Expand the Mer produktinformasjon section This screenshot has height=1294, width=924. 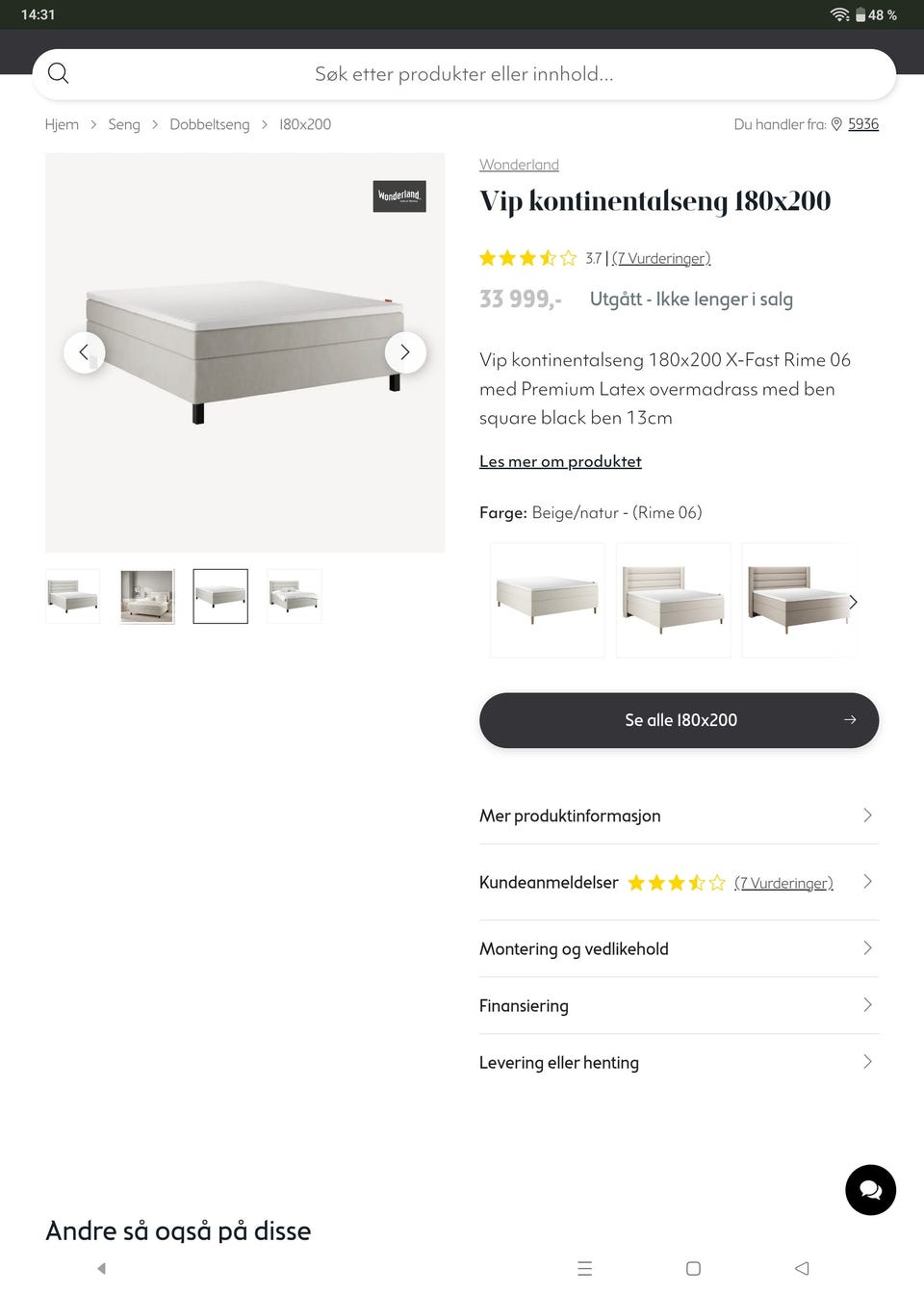coord(570,815)
